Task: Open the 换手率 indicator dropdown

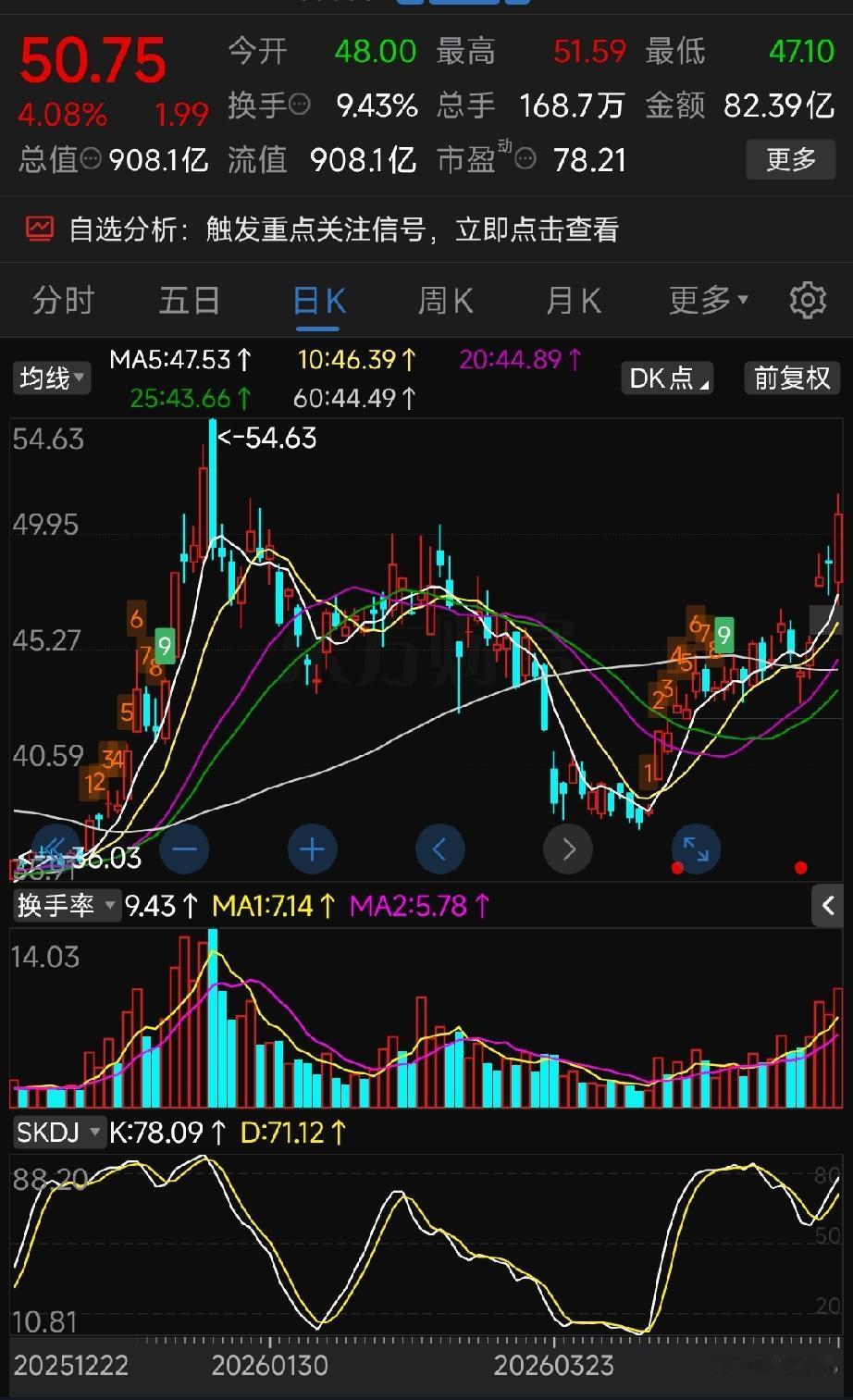Action: 68,905
